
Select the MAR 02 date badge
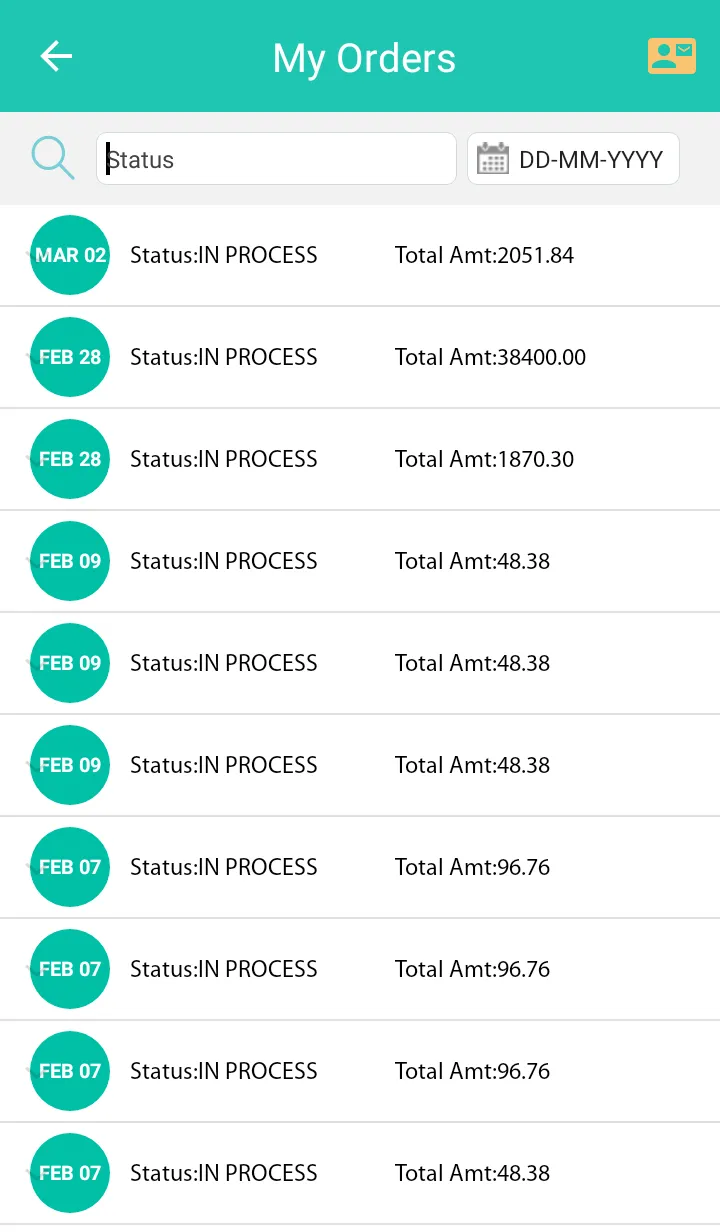point(70,255)
